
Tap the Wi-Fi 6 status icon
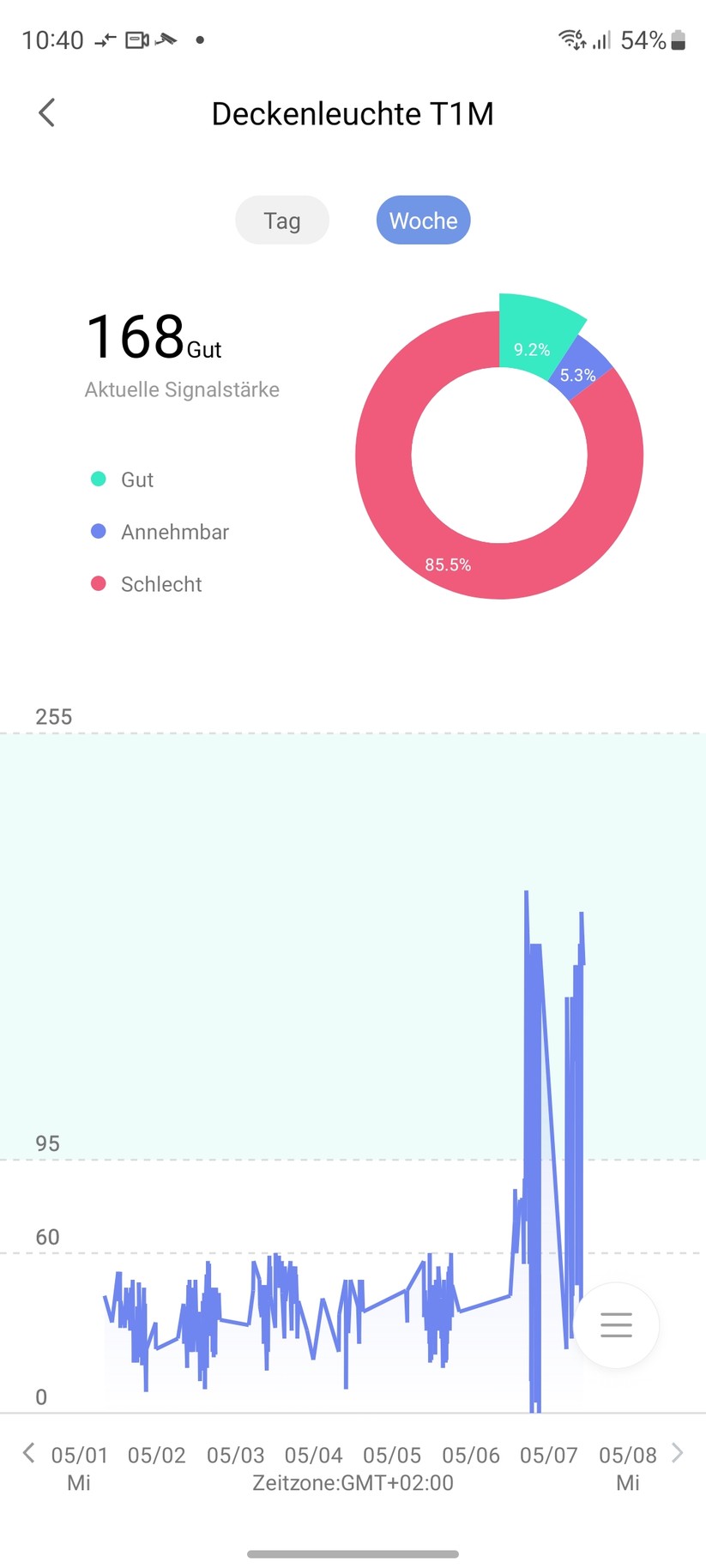pyautogui.click(x=570, y=39)
